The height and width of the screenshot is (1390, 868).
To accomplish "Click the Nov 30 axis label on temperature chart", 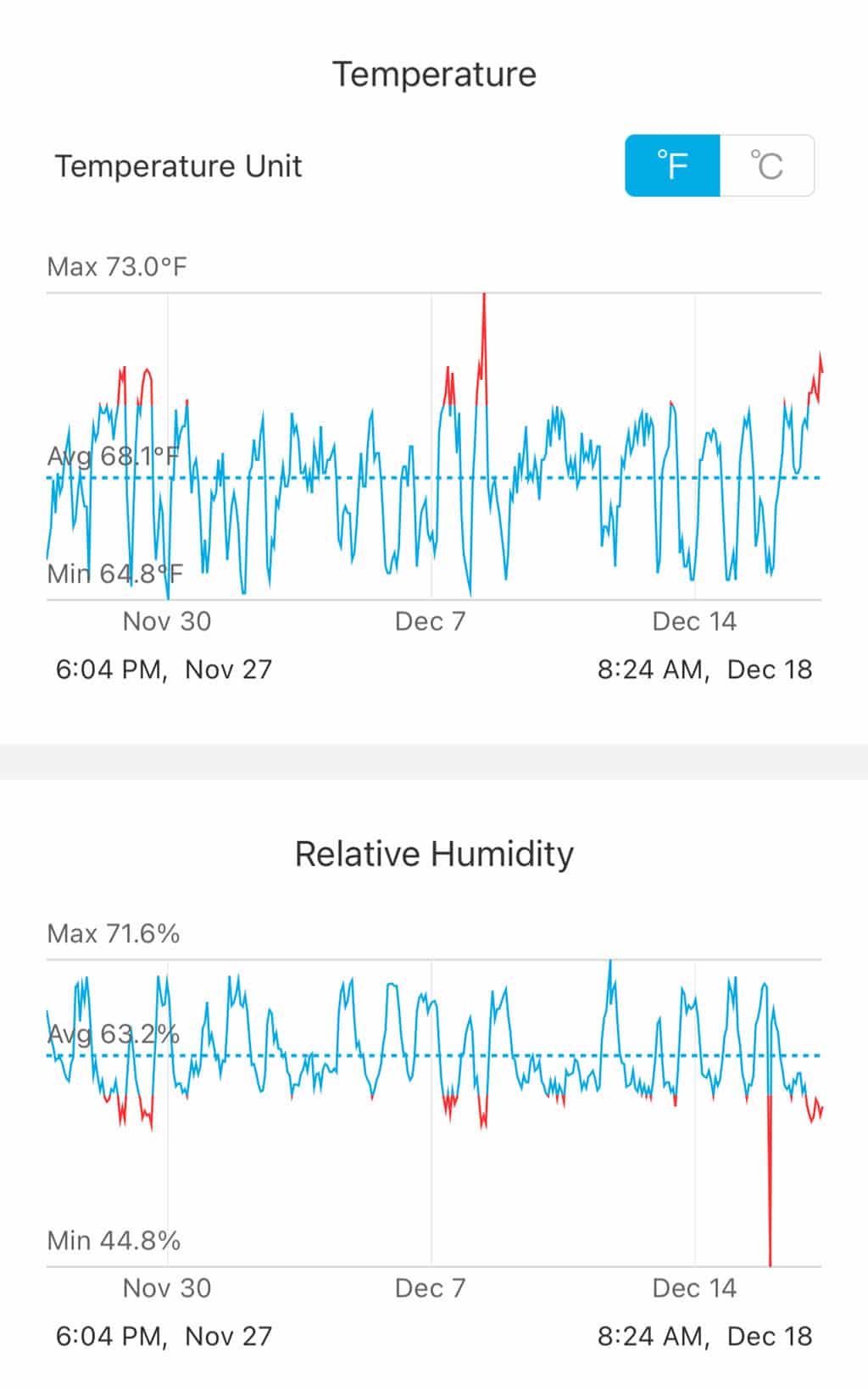I will click(x=168, y=621).
